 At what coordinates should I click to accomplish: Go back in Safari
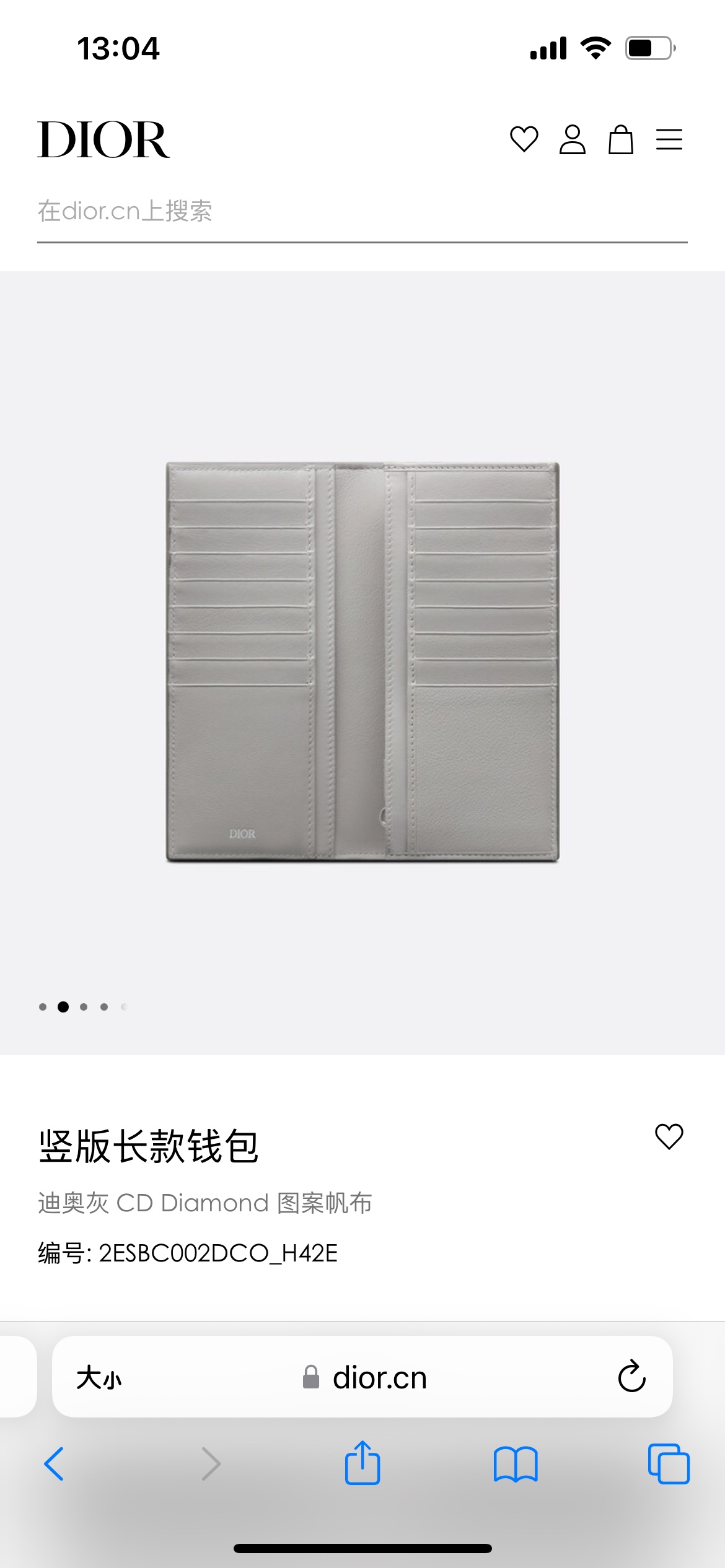point(54,1464)
